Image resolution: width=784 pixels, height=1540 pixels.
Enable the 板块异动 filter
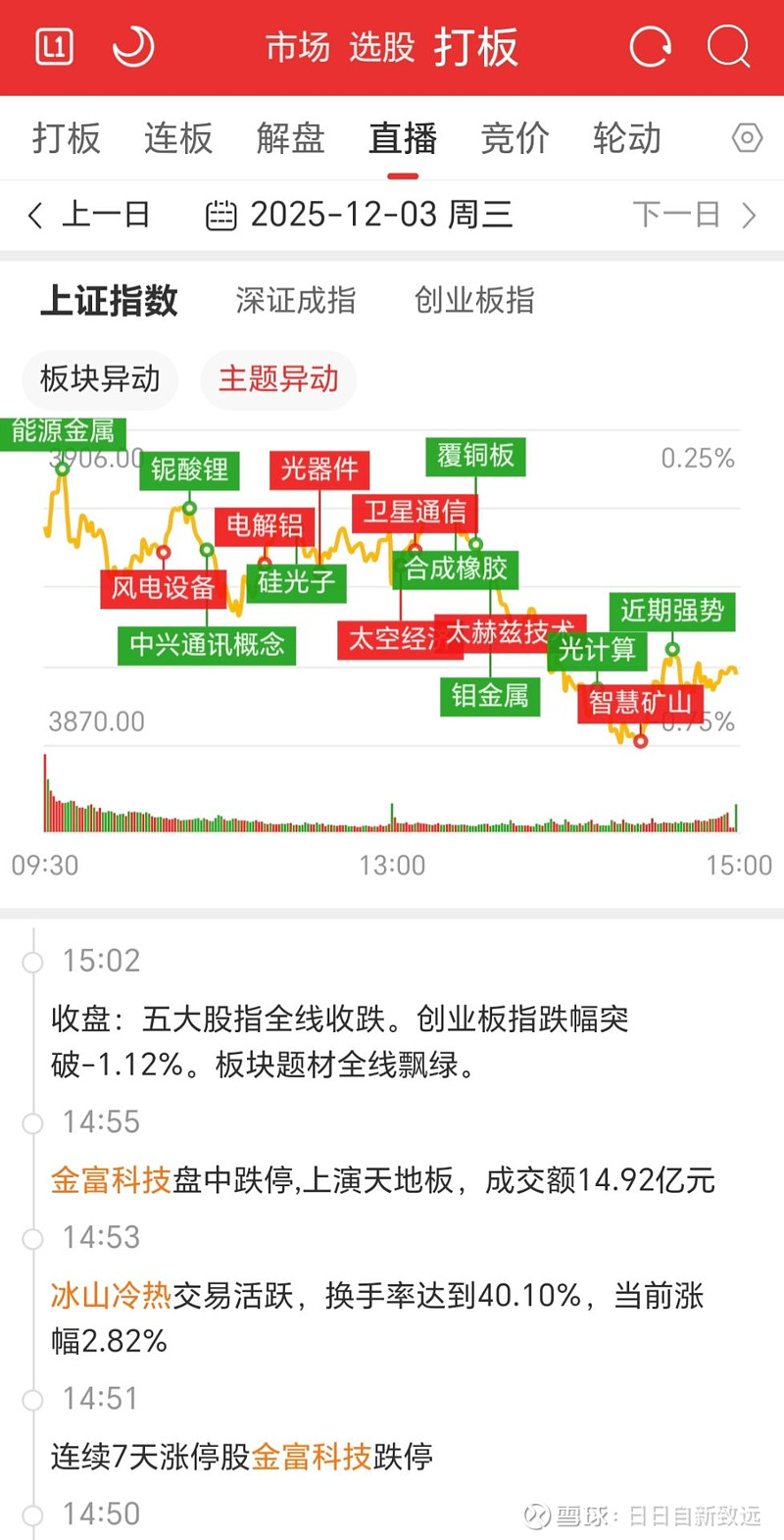pyautogui.click(x=99, y=380)
